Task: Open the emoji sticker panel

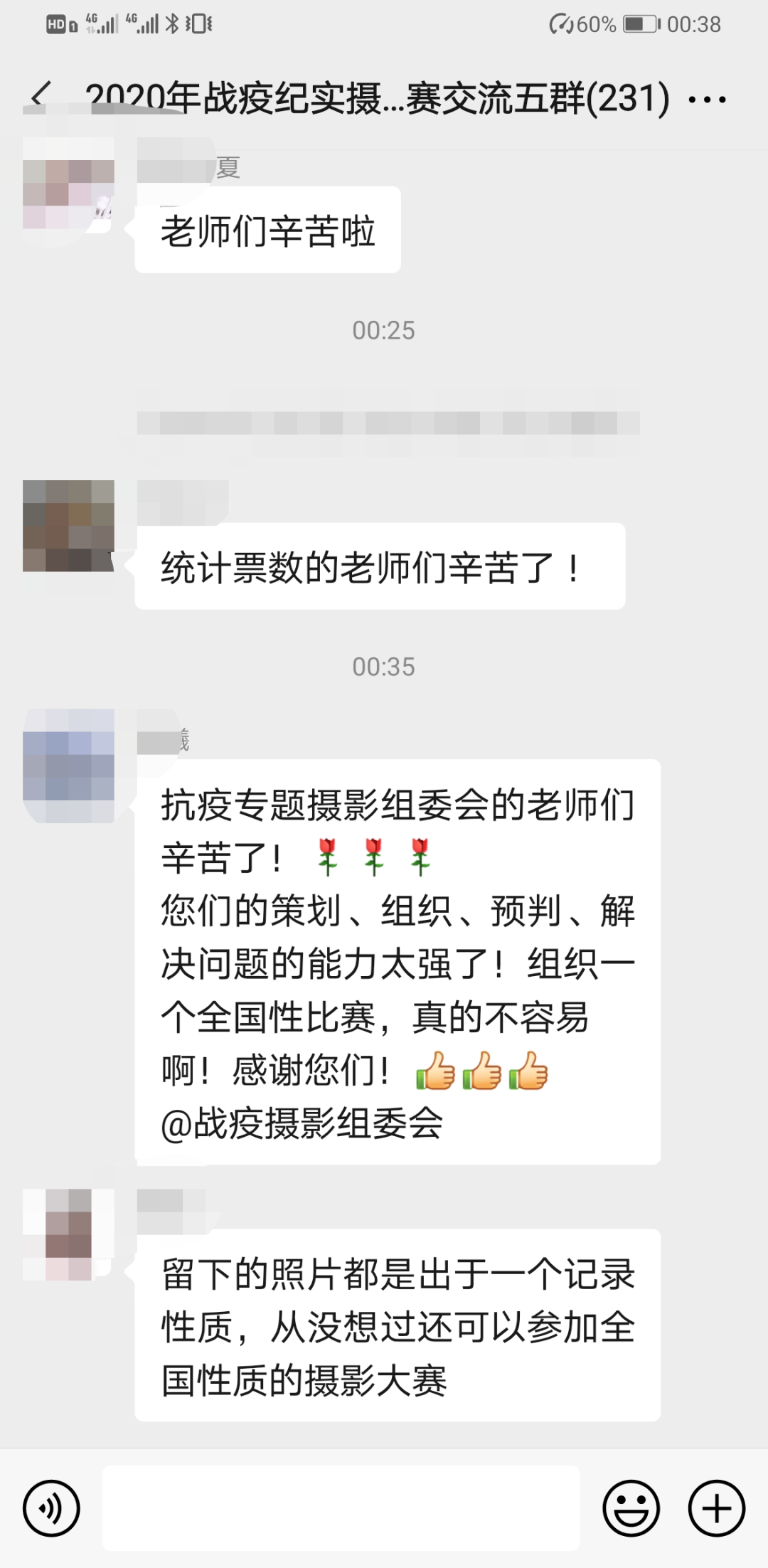Action: pos(631,1508)
